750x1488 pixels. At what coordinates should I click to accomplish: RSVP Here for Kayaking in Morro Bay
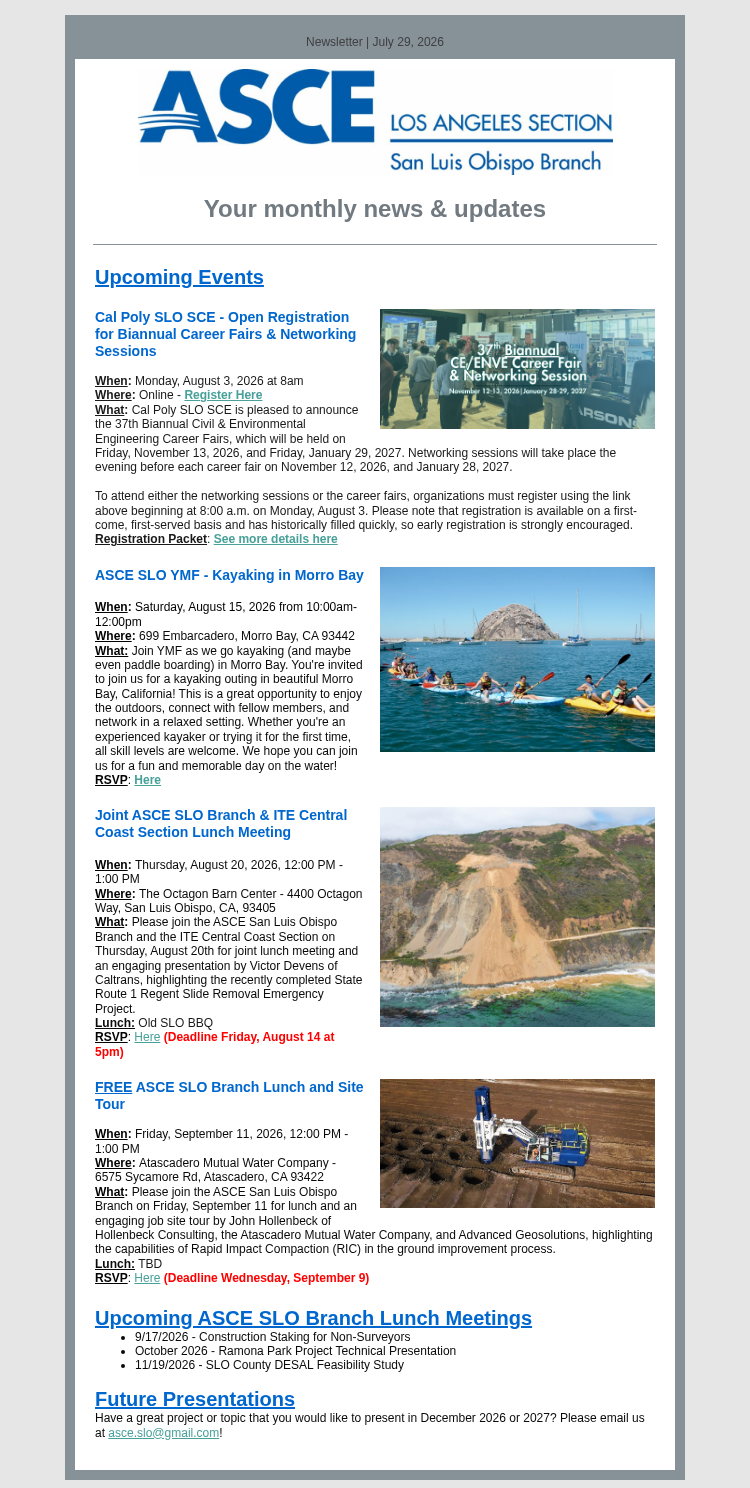[147, 780]
